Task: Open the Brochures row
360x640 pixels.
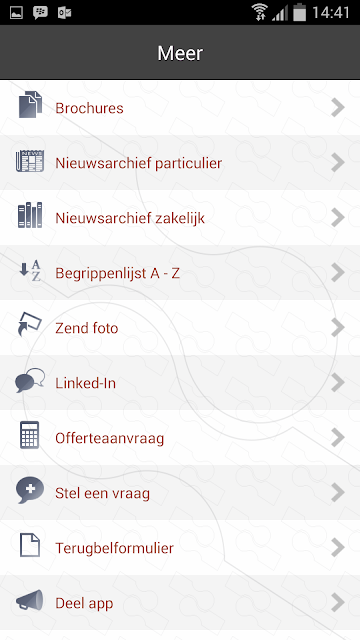Action: pyautogui.click(x=180, y=108)
